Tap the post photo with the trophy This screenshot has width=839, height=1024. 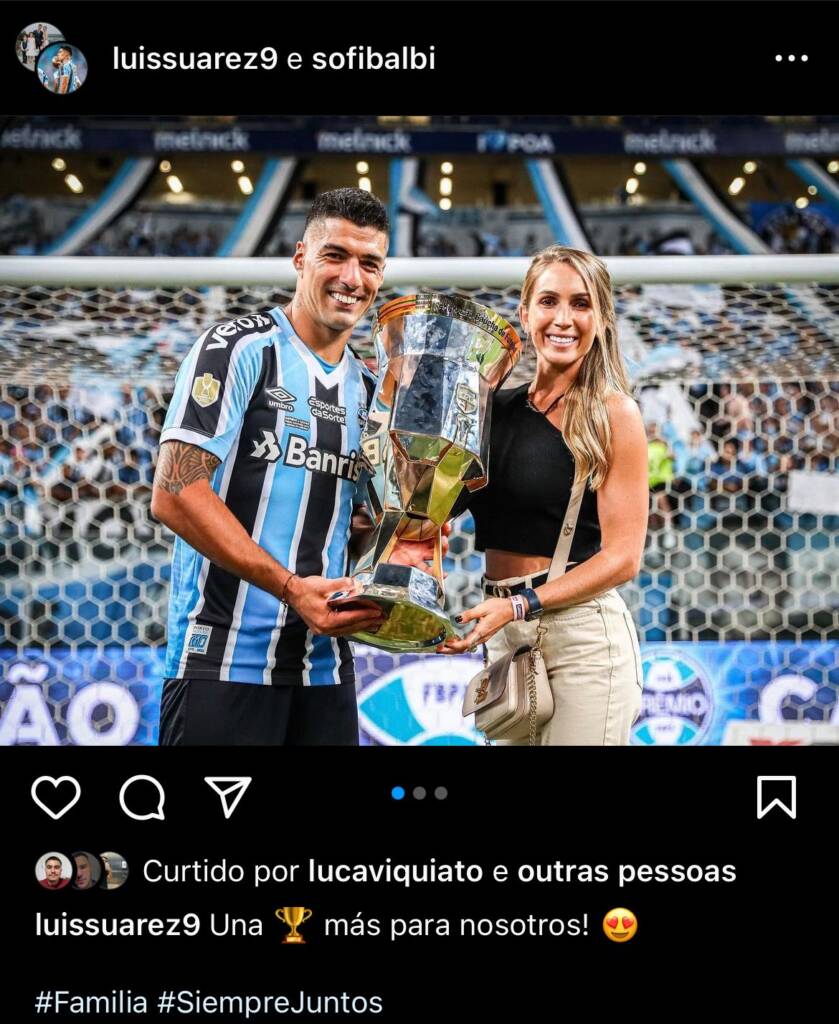tap(419, 430)
